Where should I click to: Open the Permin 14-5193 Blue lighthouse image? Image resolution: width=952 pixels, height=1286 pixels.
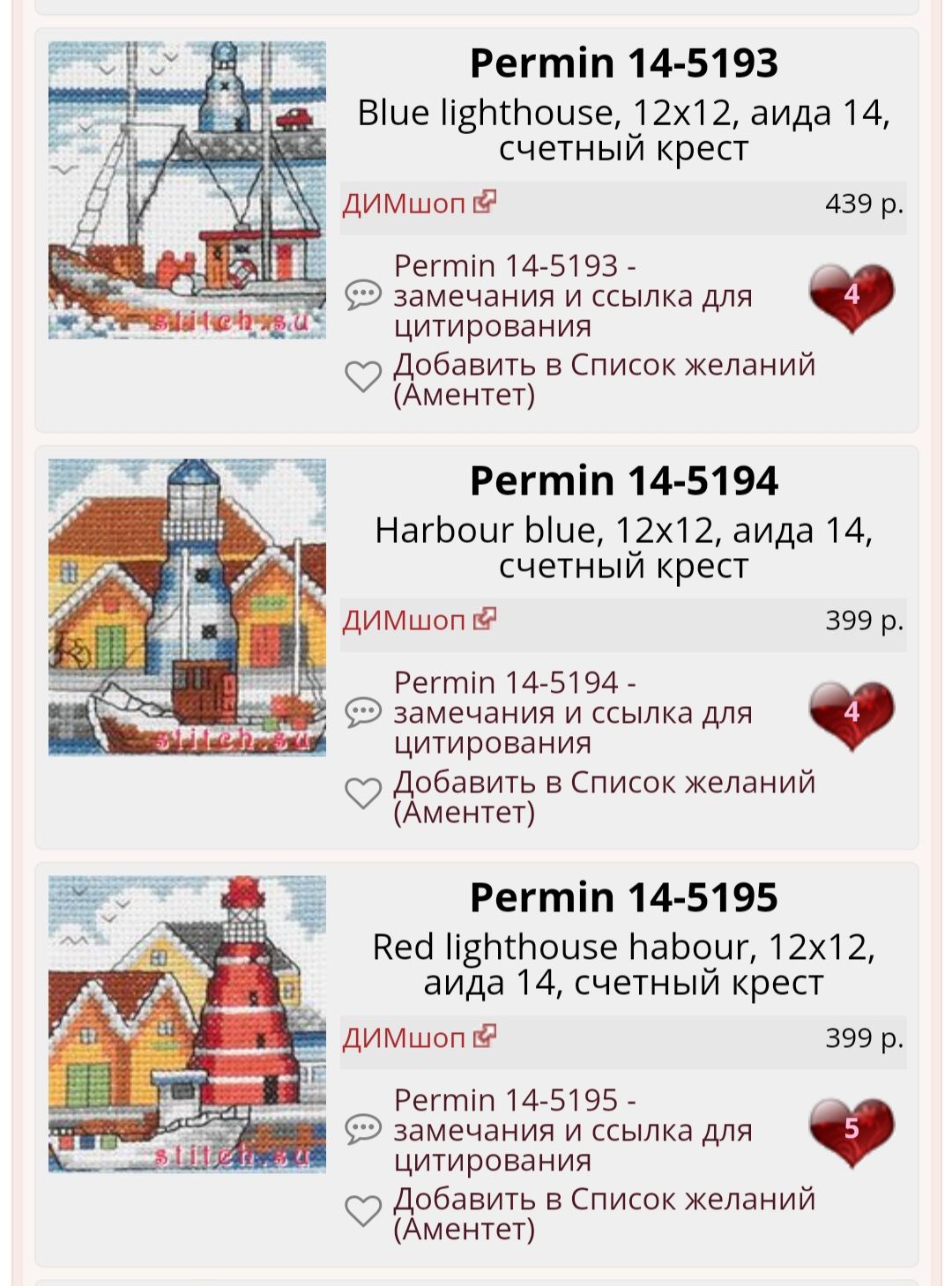tap(187, 190)
